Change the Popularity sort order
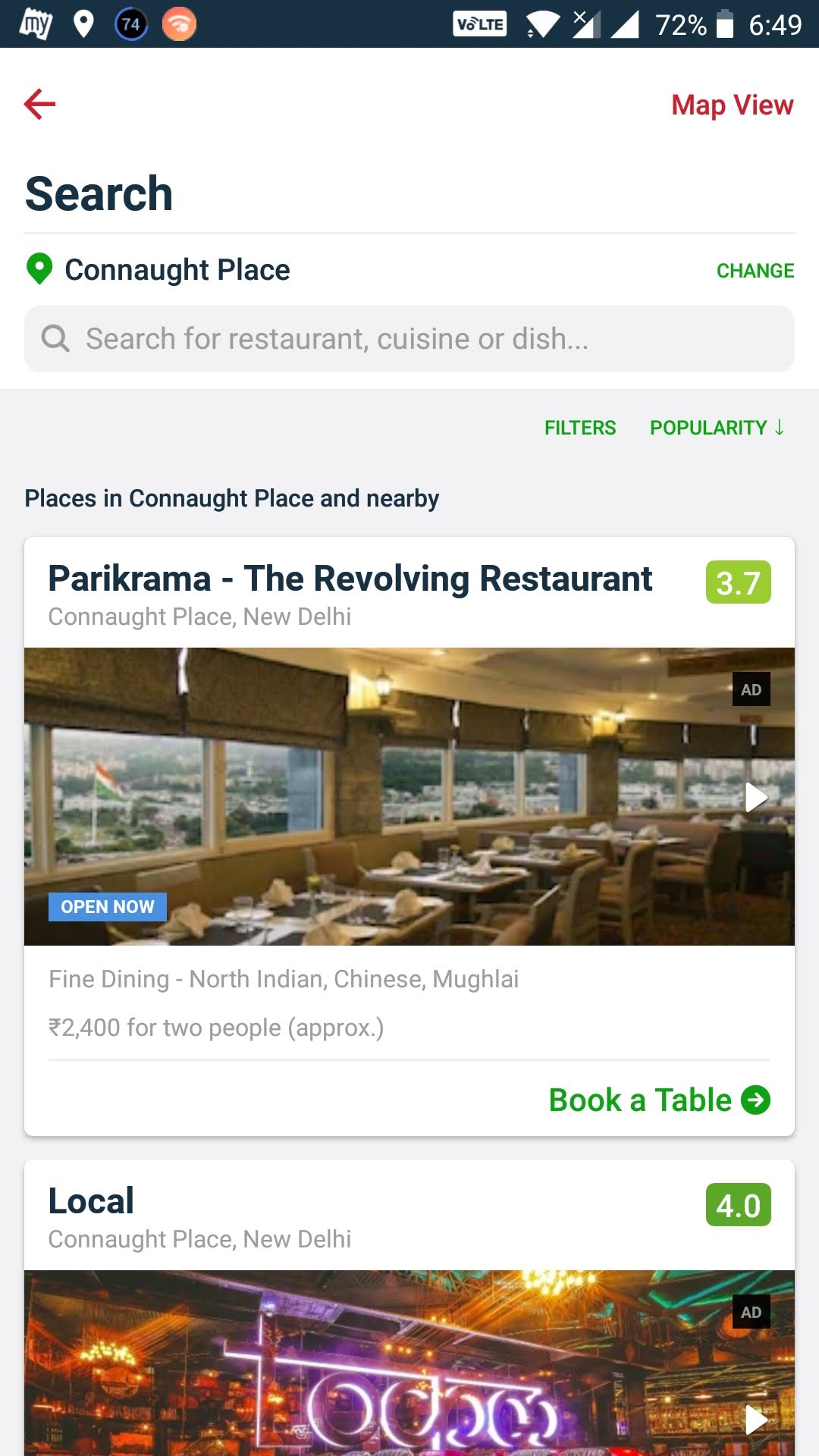Viewport: 819px width, 1456px height. point(717,428)
